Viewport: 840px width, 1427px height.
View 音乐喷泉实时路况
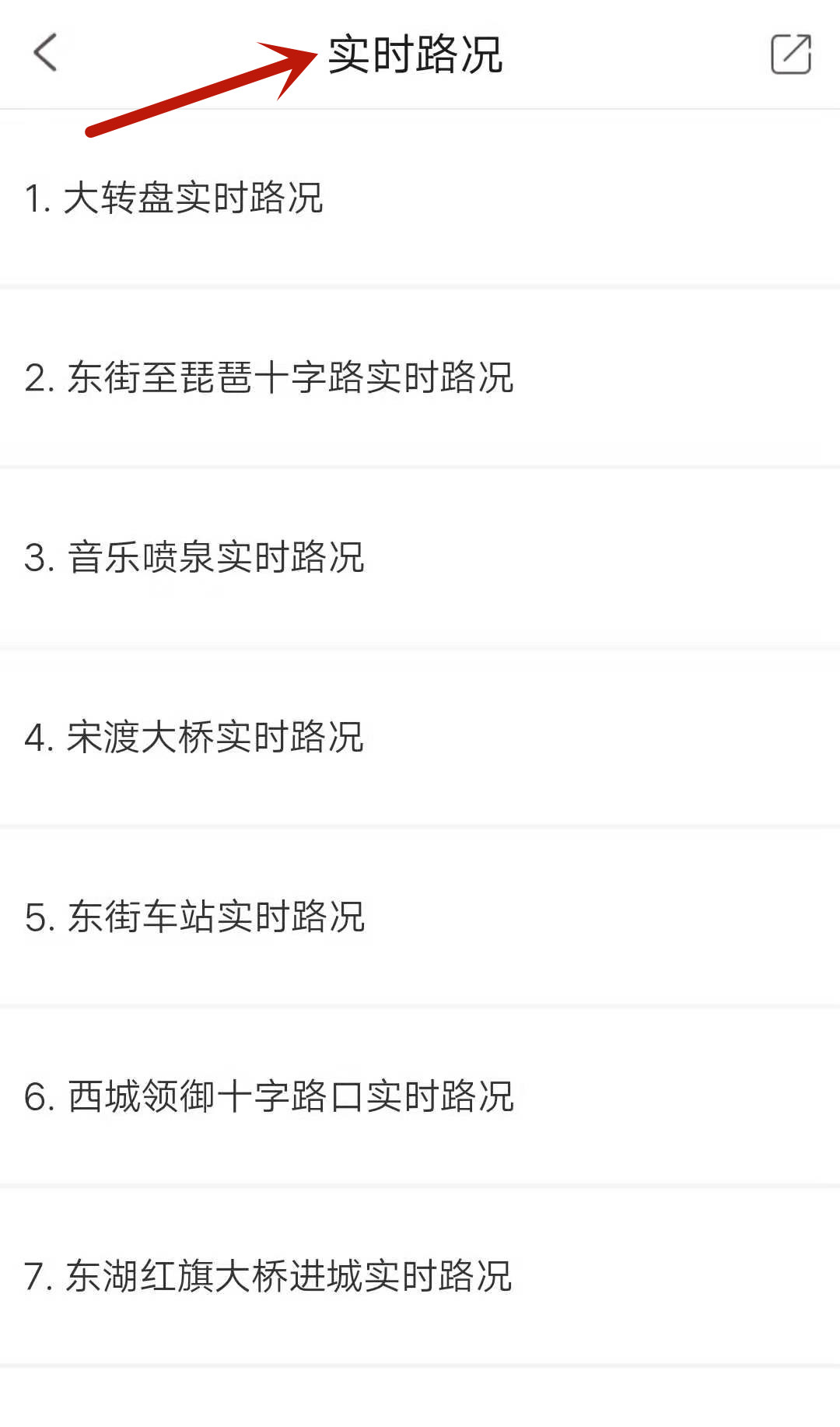[194, 557]
